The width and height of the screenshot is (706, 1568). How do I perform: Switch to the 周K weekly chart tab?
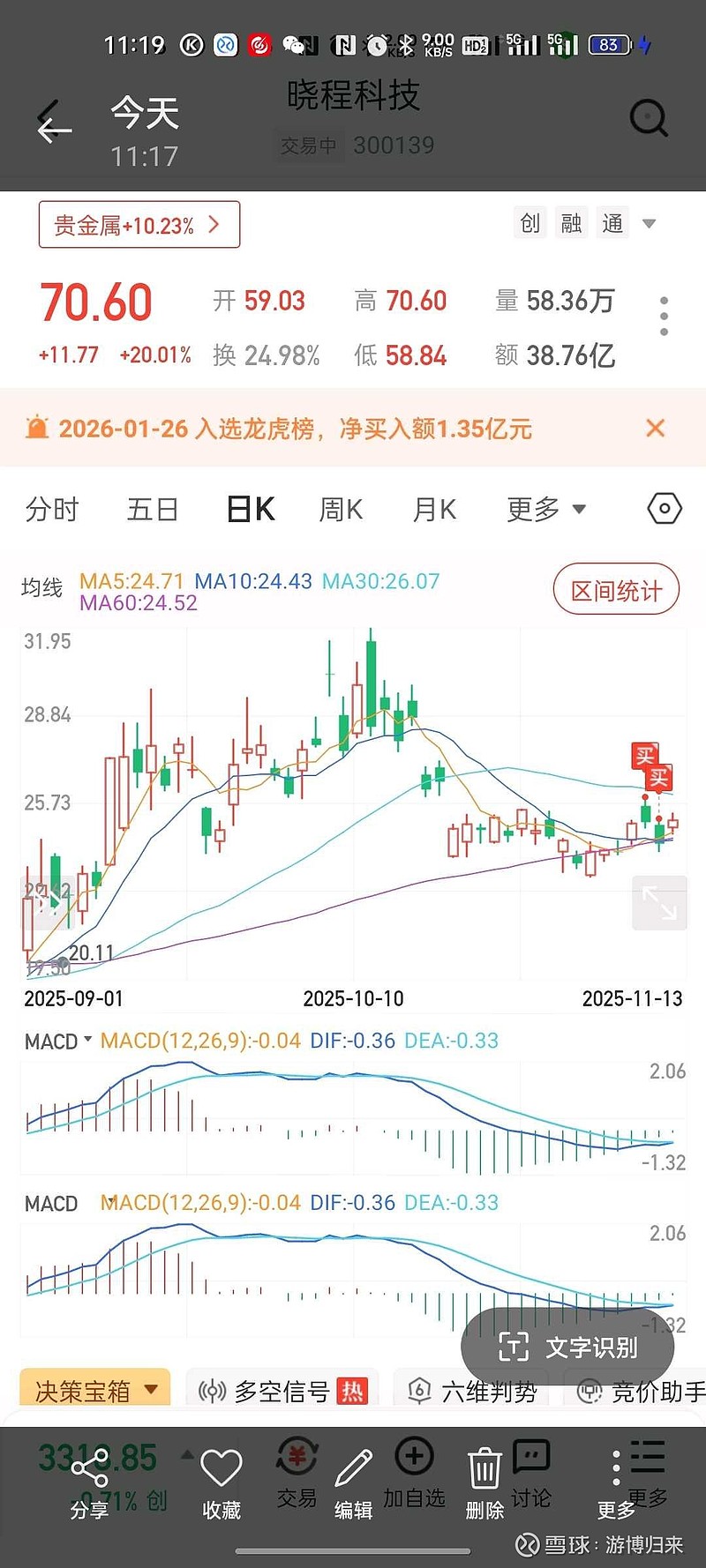[x=340, y=509]
